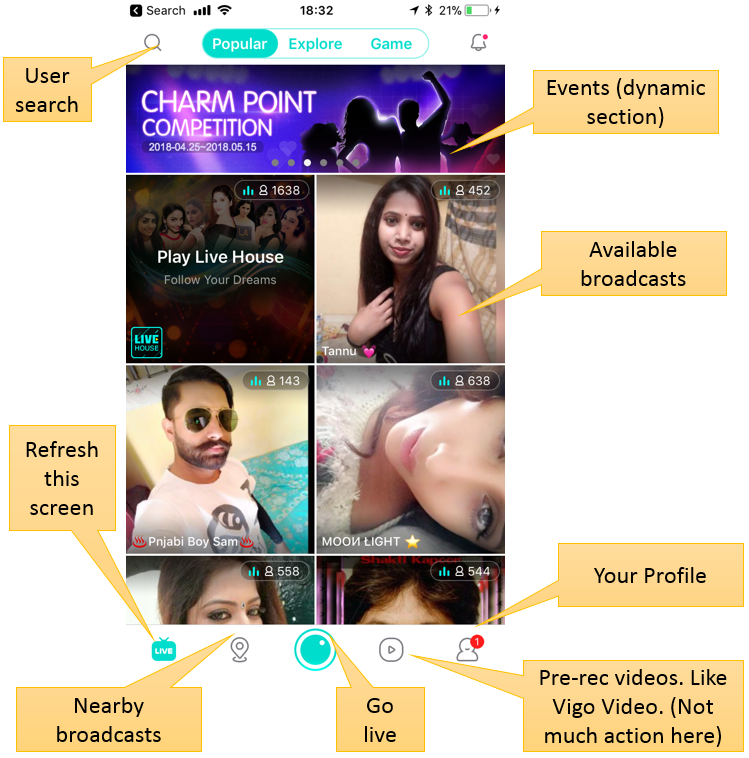Viewport: 749px width, 758px height.
Task: Tap the Live home tab icon
Action: [x=164, y=650]
